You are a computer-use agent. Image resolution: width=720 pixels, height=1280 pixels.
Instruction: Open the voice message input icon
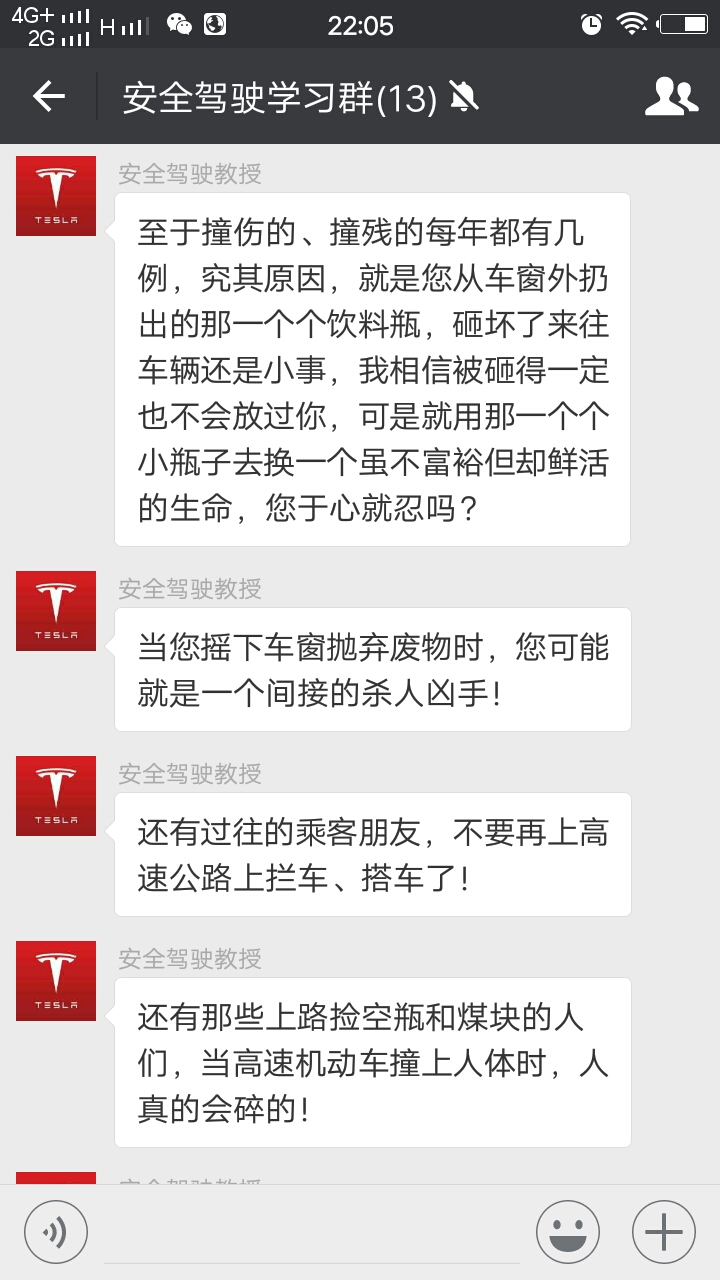[57, 1231]
